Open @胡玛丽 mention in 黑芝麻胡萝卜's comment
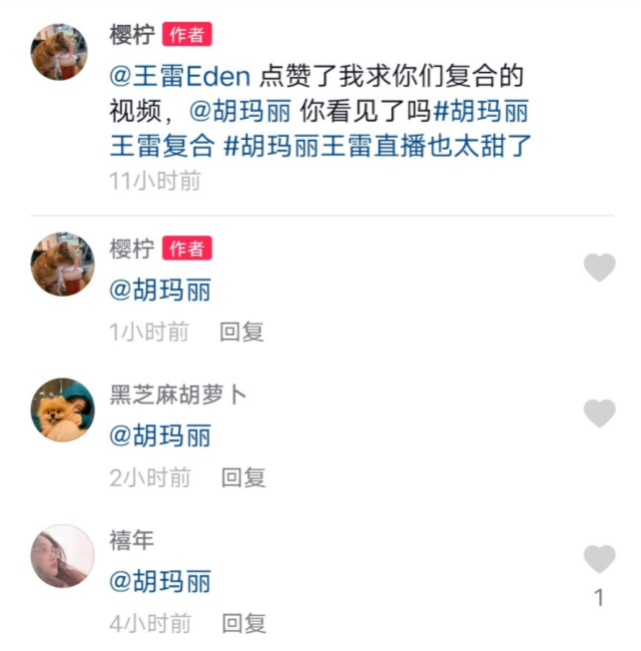This screenshot has height=651, width=641. pos(160,435)
